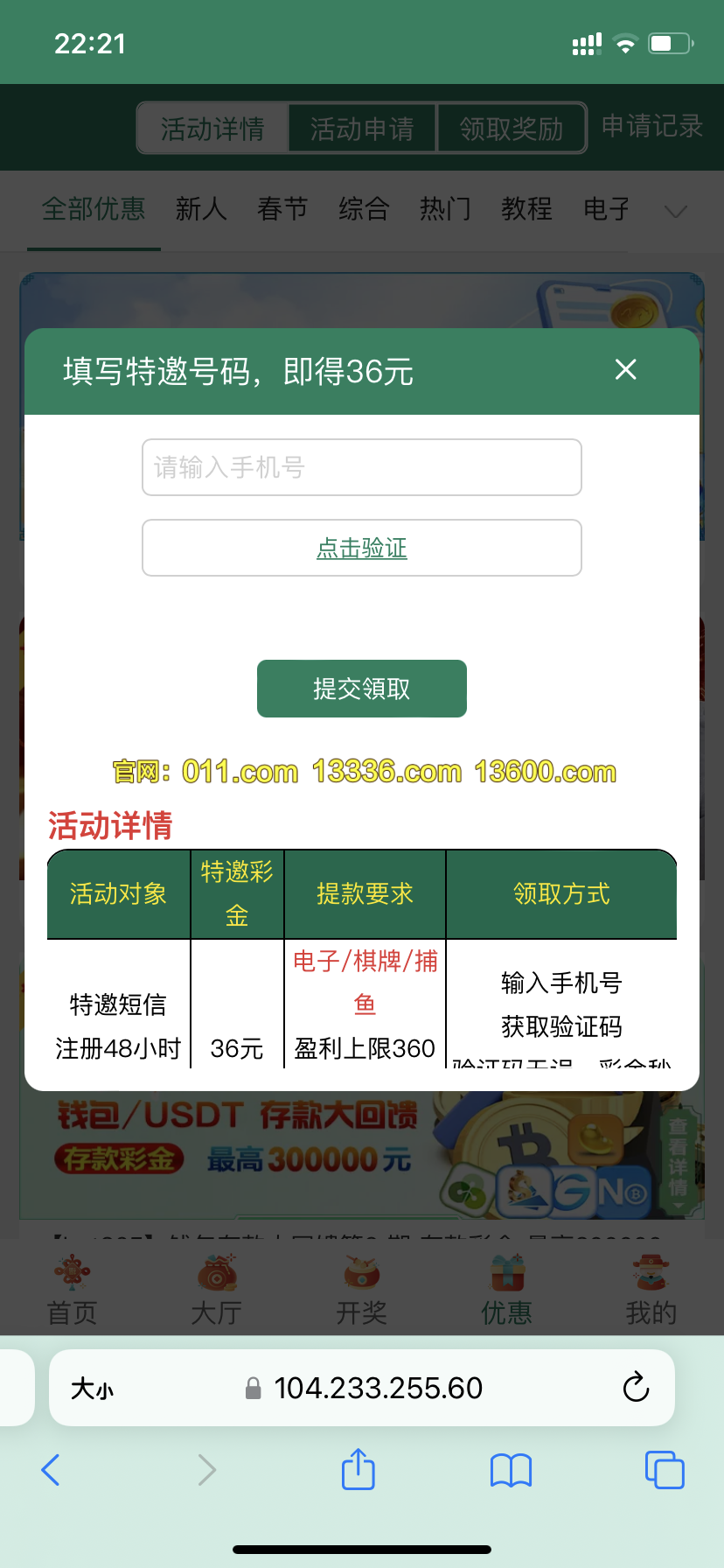The image size is (724, 1568).
Task: Close the 特邀号码 popup dialog
Action: [625, 369]
